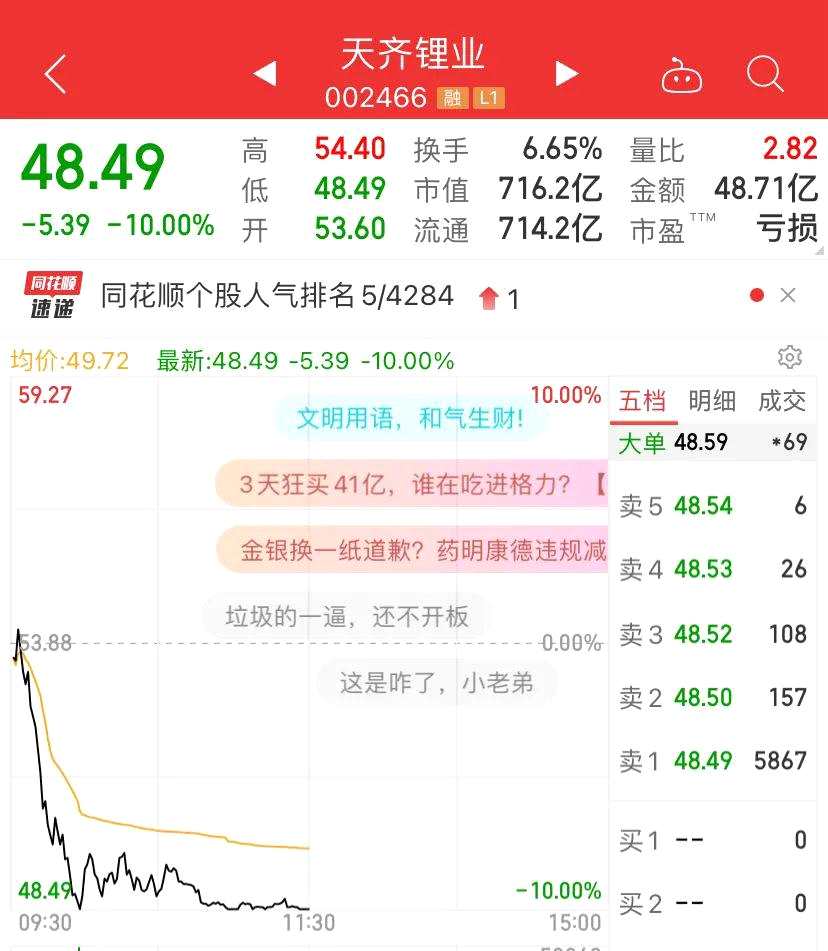The width and height of the screenshot is (828, 951).
Task: Switch to the 成交 tab
Action: [x=782, y=401]
